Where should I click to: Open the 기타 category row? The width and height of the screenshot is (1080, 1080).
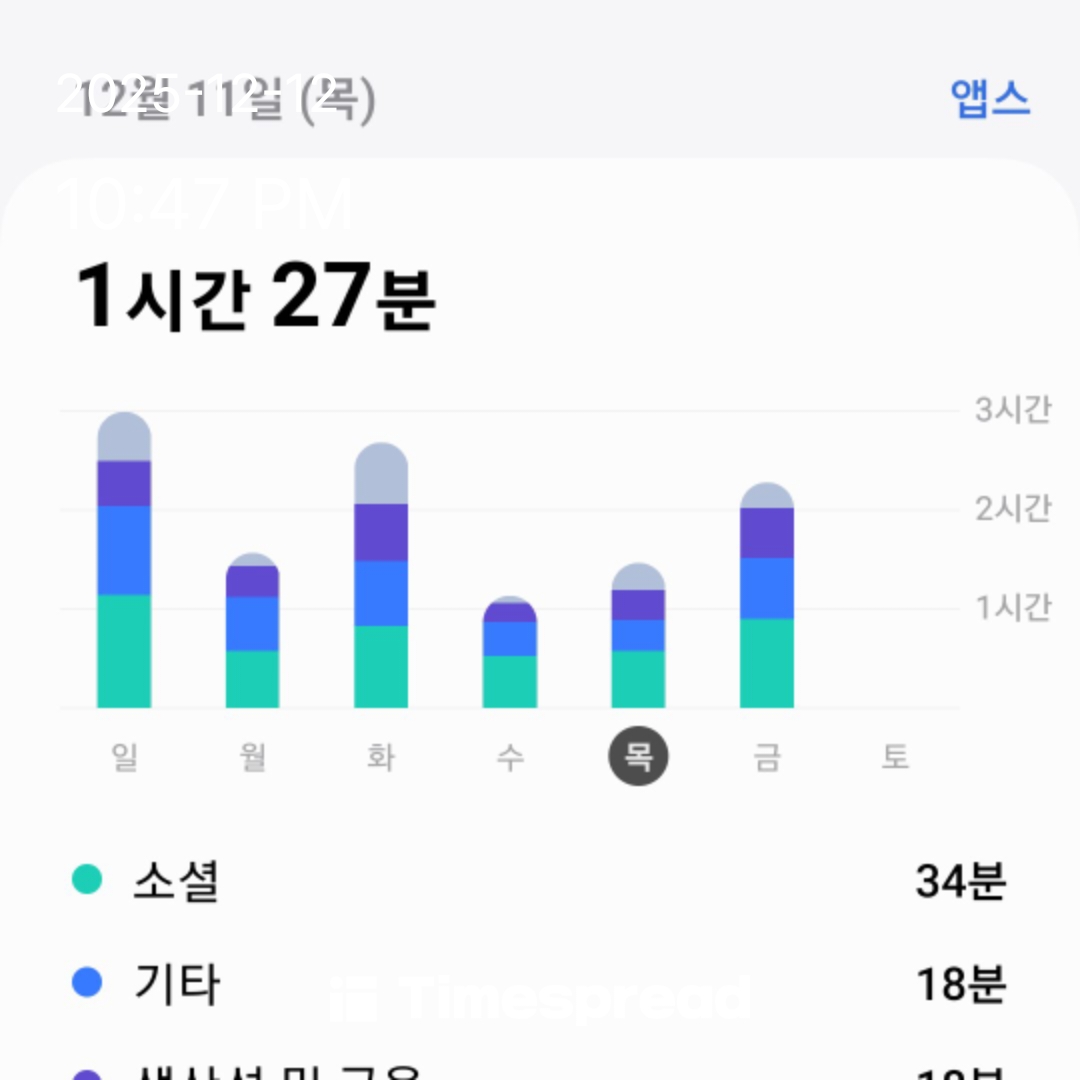[540, 984]
